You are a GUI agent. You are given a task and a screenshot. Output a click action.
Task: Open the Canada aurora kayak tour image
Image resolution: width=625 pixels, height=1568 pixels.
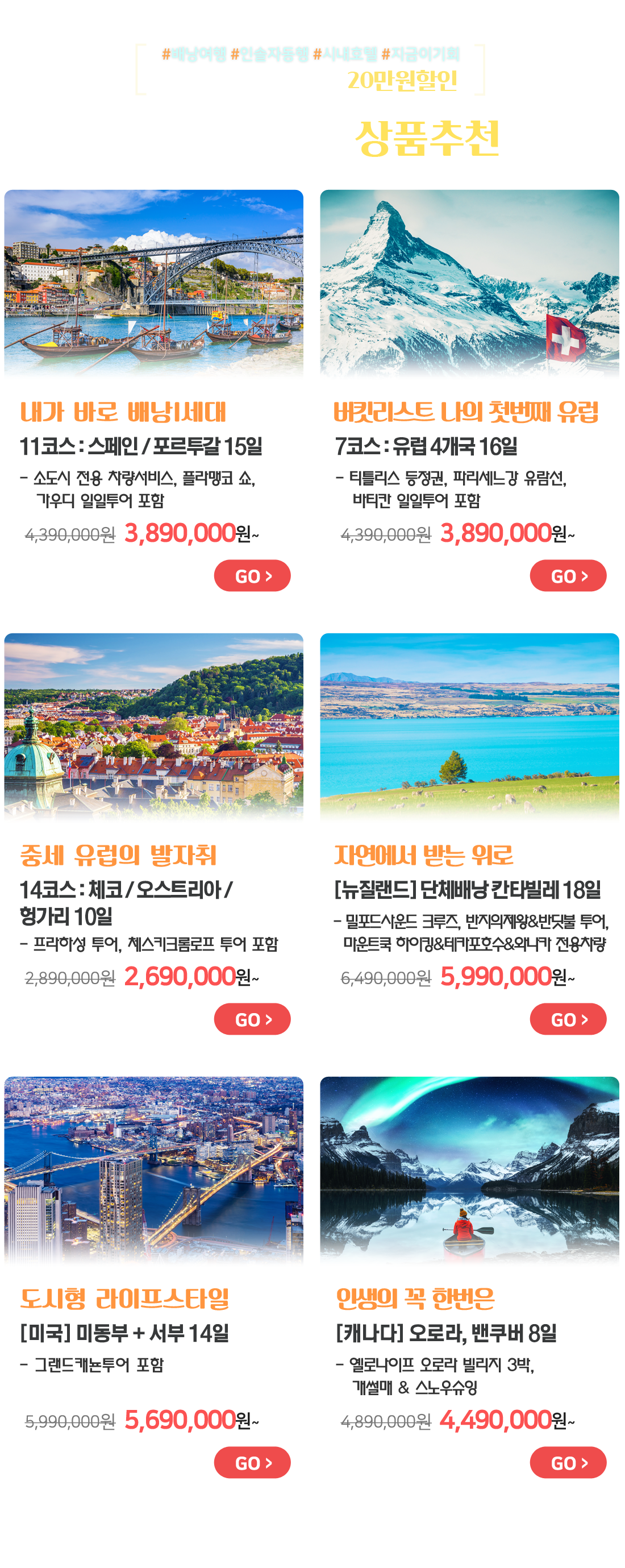(469, 1168)
